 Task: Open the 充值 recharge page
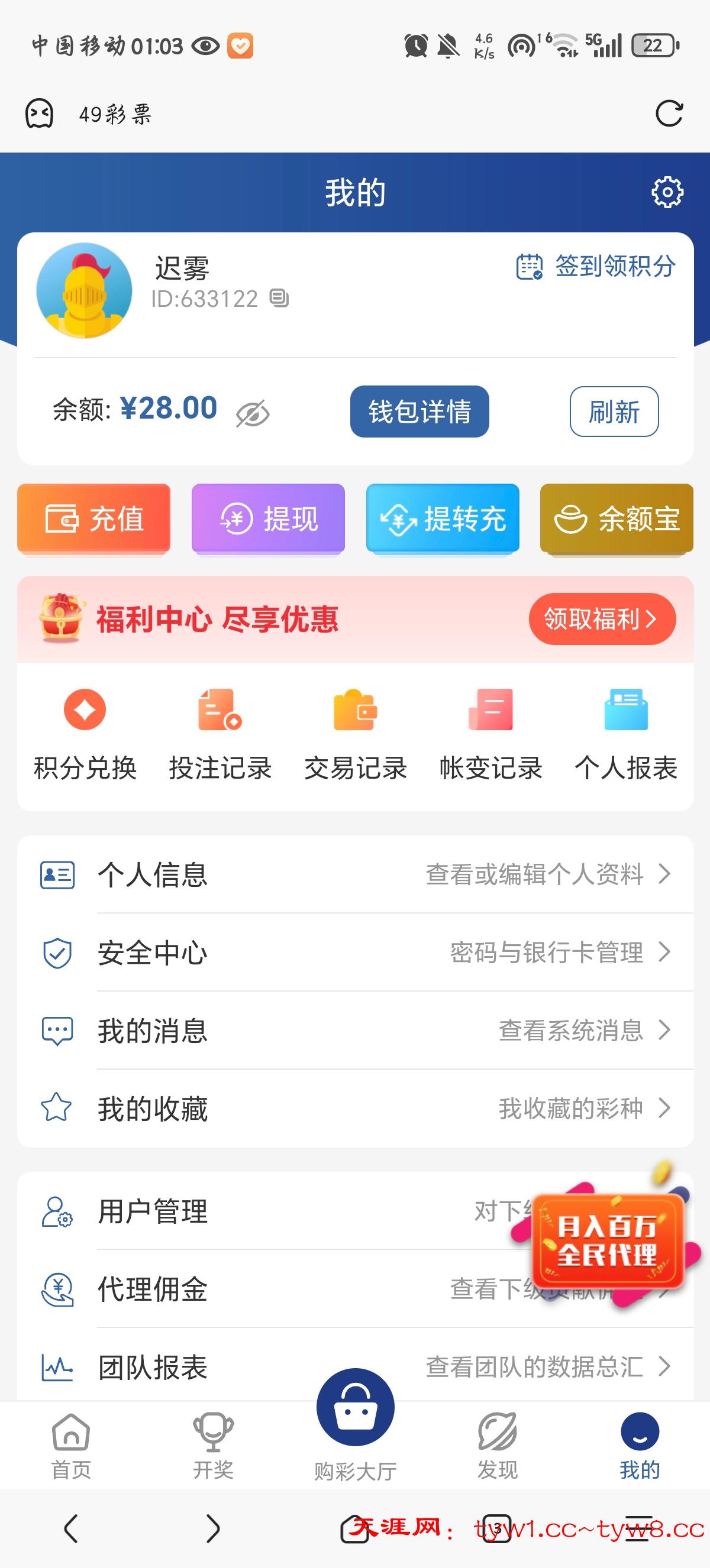[x=93, y=519]
